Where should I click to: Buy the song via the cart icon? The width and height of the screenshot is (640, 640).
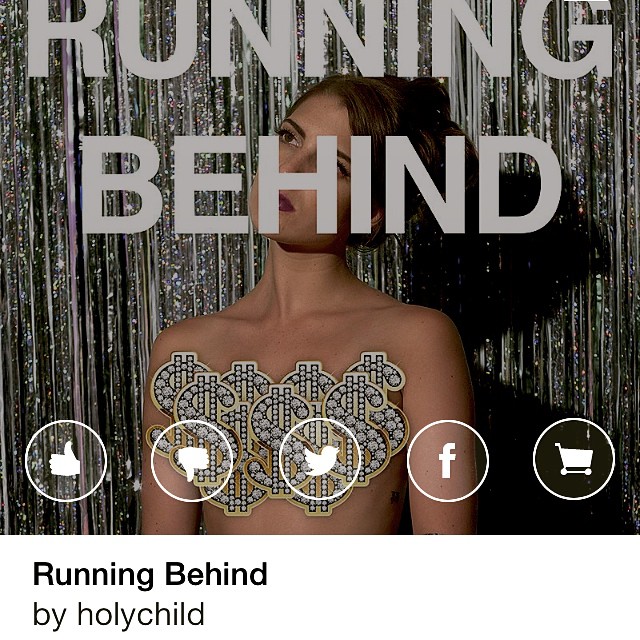573,459
